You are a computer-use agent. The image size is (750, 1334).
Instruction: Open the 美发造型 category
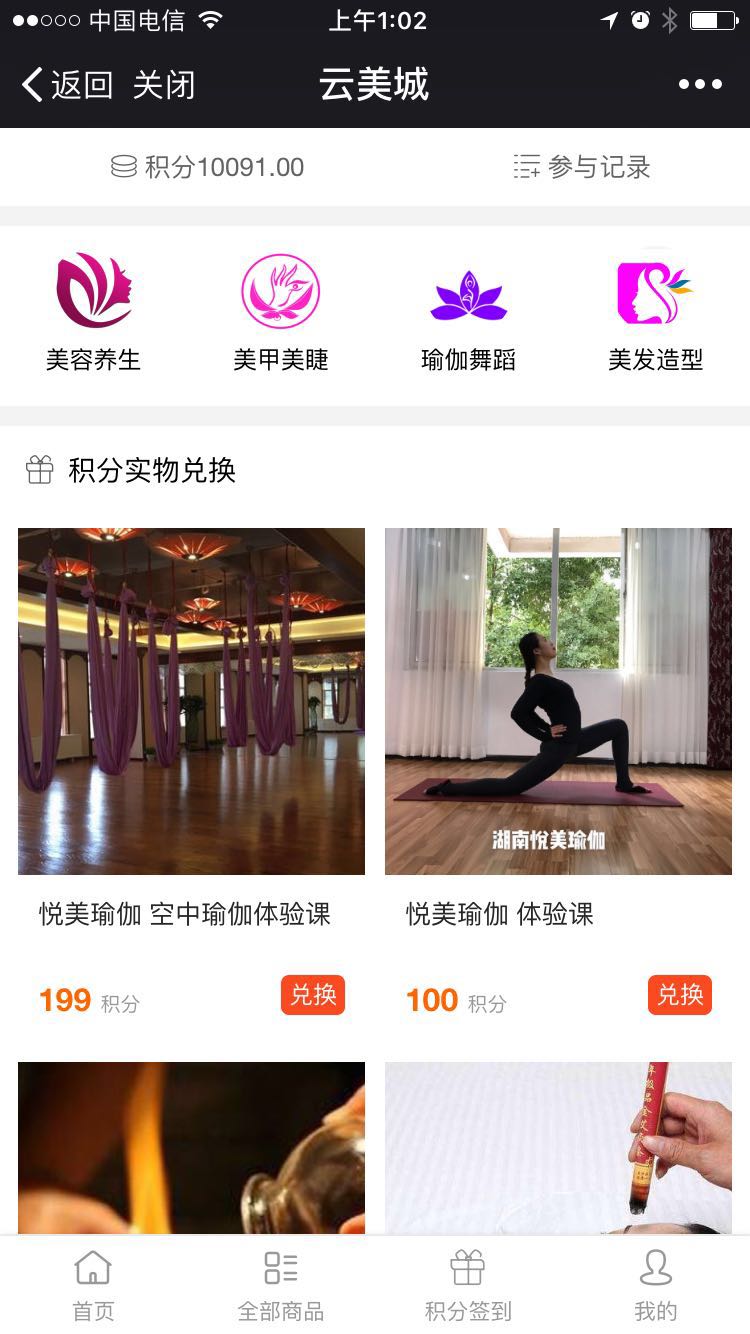656,312
